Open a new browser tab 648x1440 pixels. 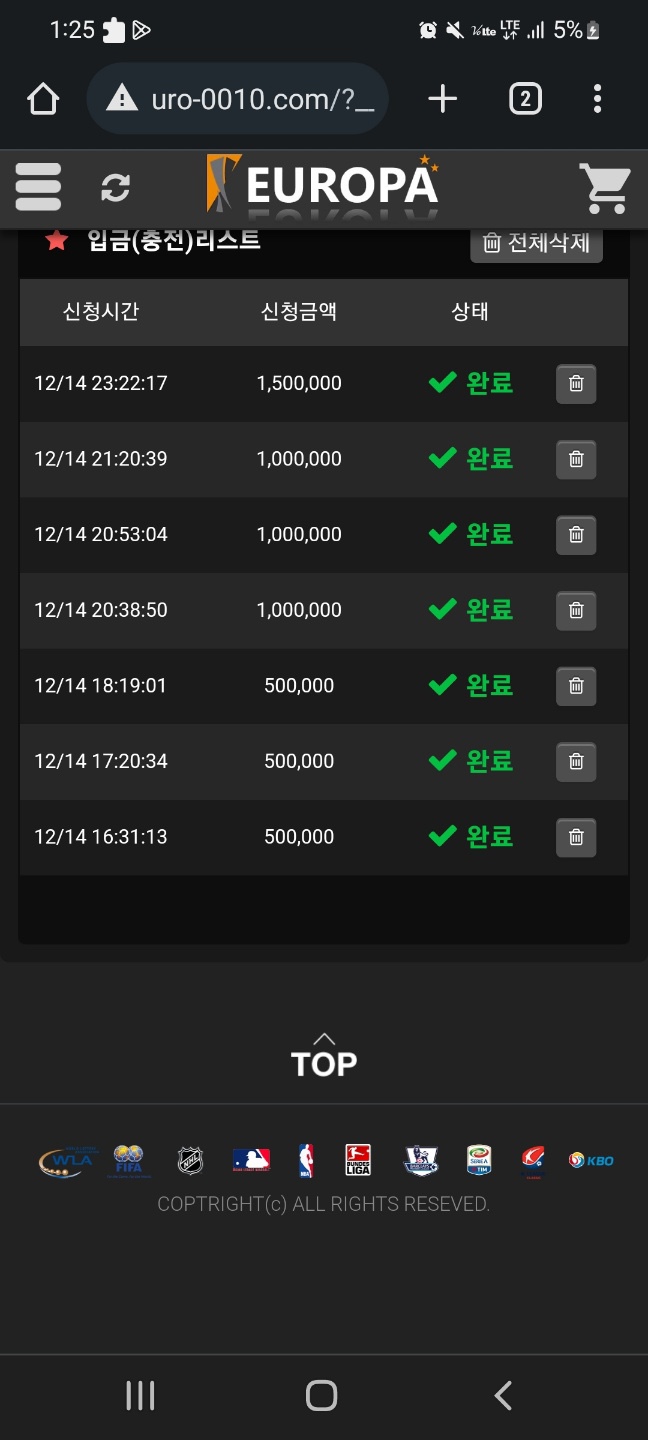coord(442,99)
